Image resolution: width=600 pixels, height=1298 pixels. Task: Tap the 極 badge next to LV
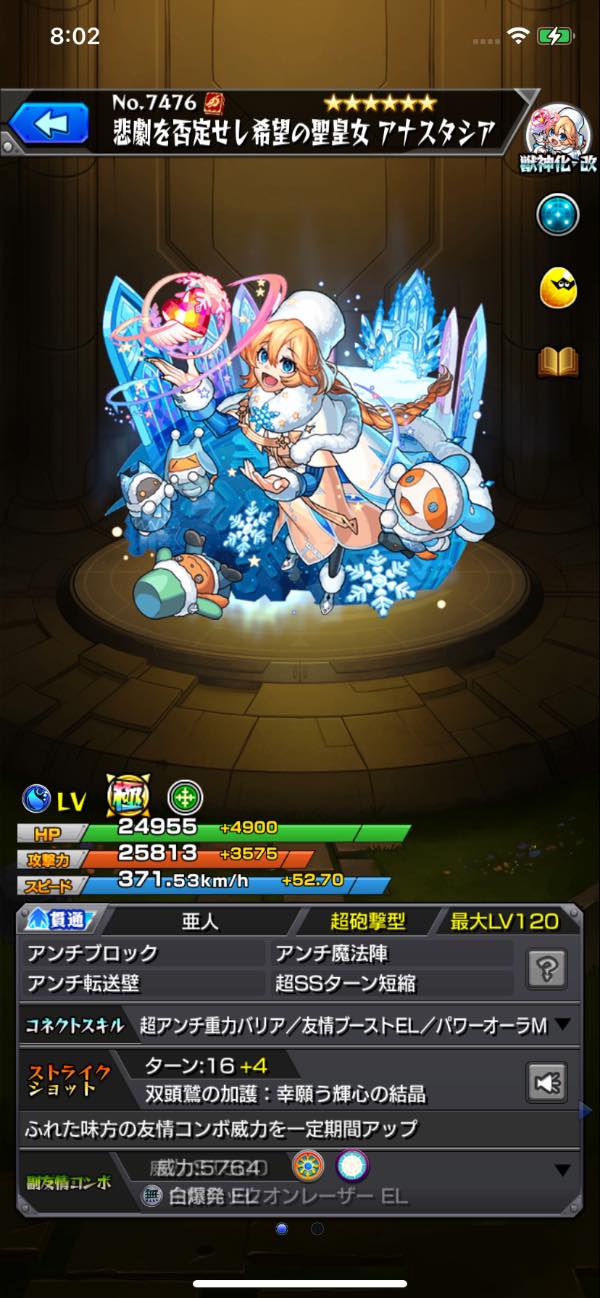pyautogui.click(x=128, y=797)
